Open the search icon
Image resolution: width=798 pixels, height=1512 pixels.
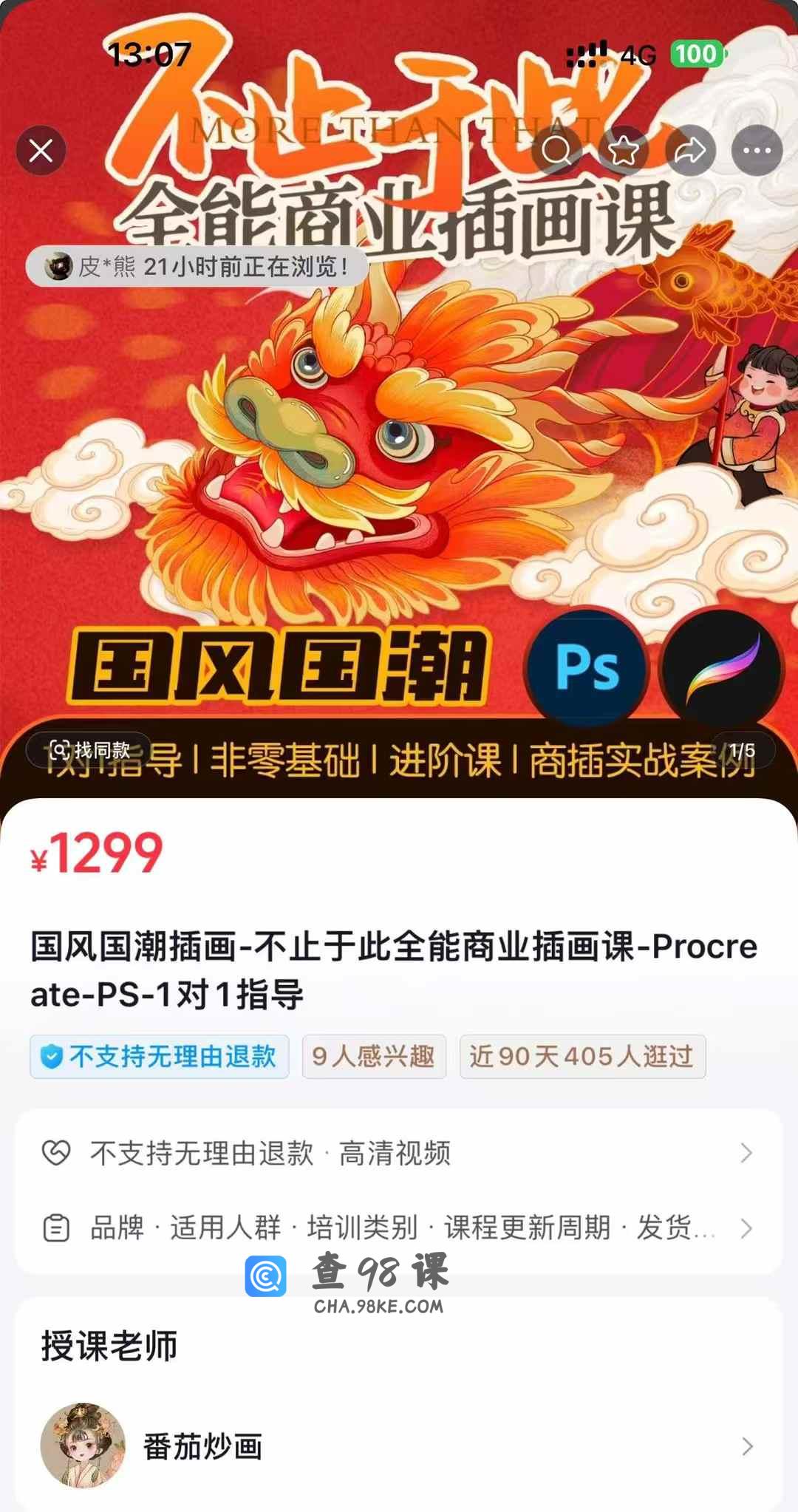[556, 151]
